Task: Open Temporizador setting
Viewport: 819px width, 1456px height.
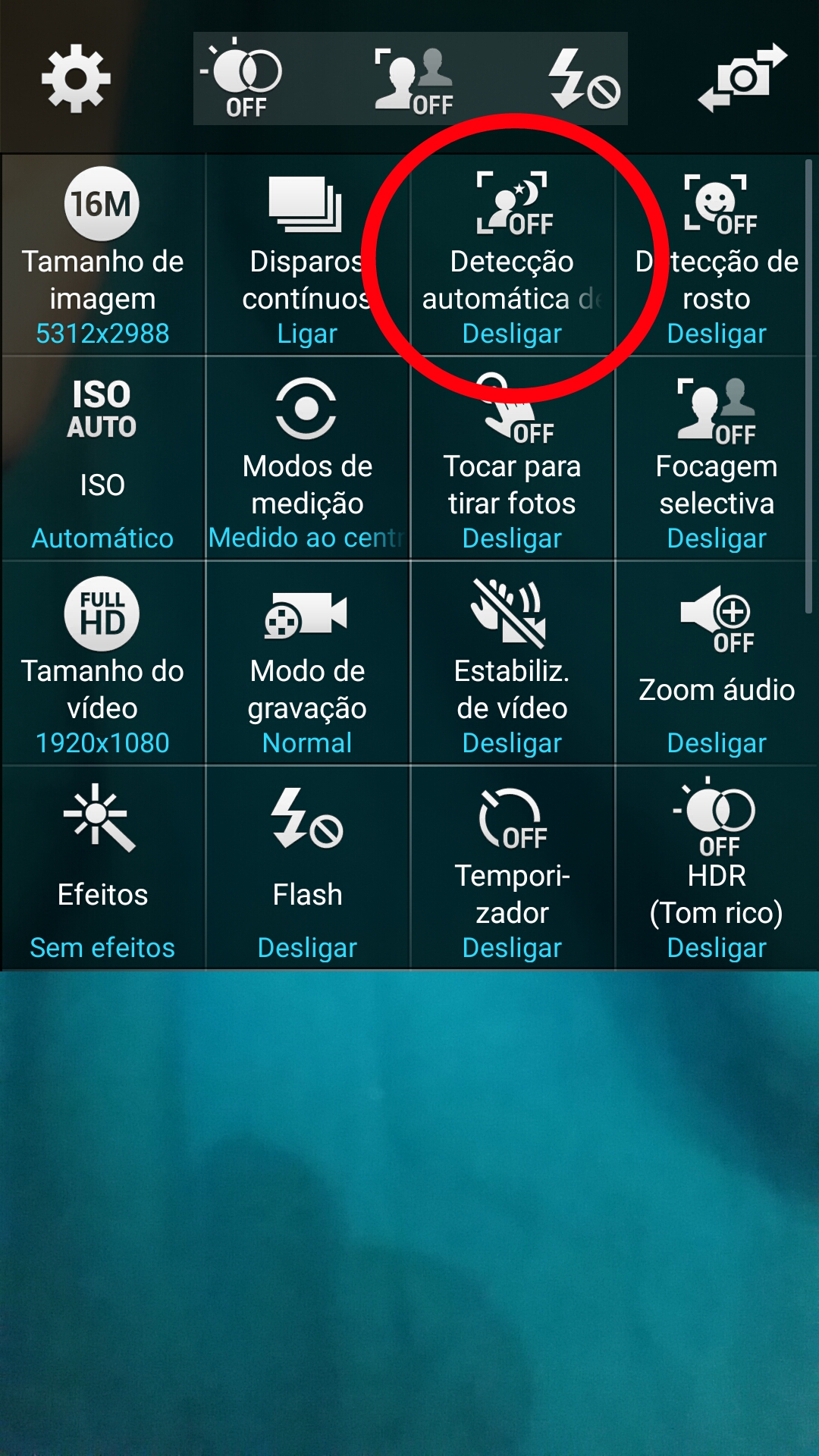Action: click(x=512, y=868)
